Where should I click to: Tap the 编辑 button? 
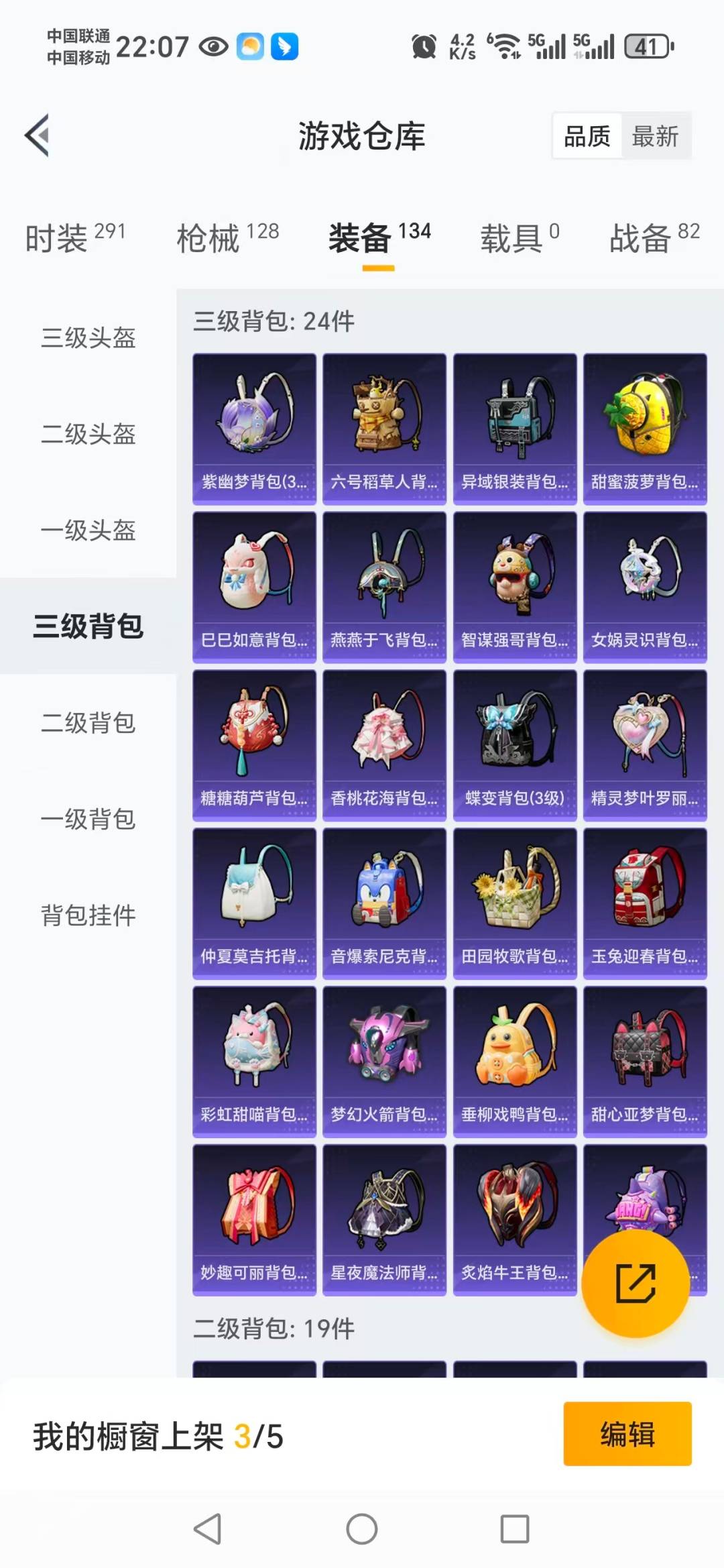(627, 1434)
